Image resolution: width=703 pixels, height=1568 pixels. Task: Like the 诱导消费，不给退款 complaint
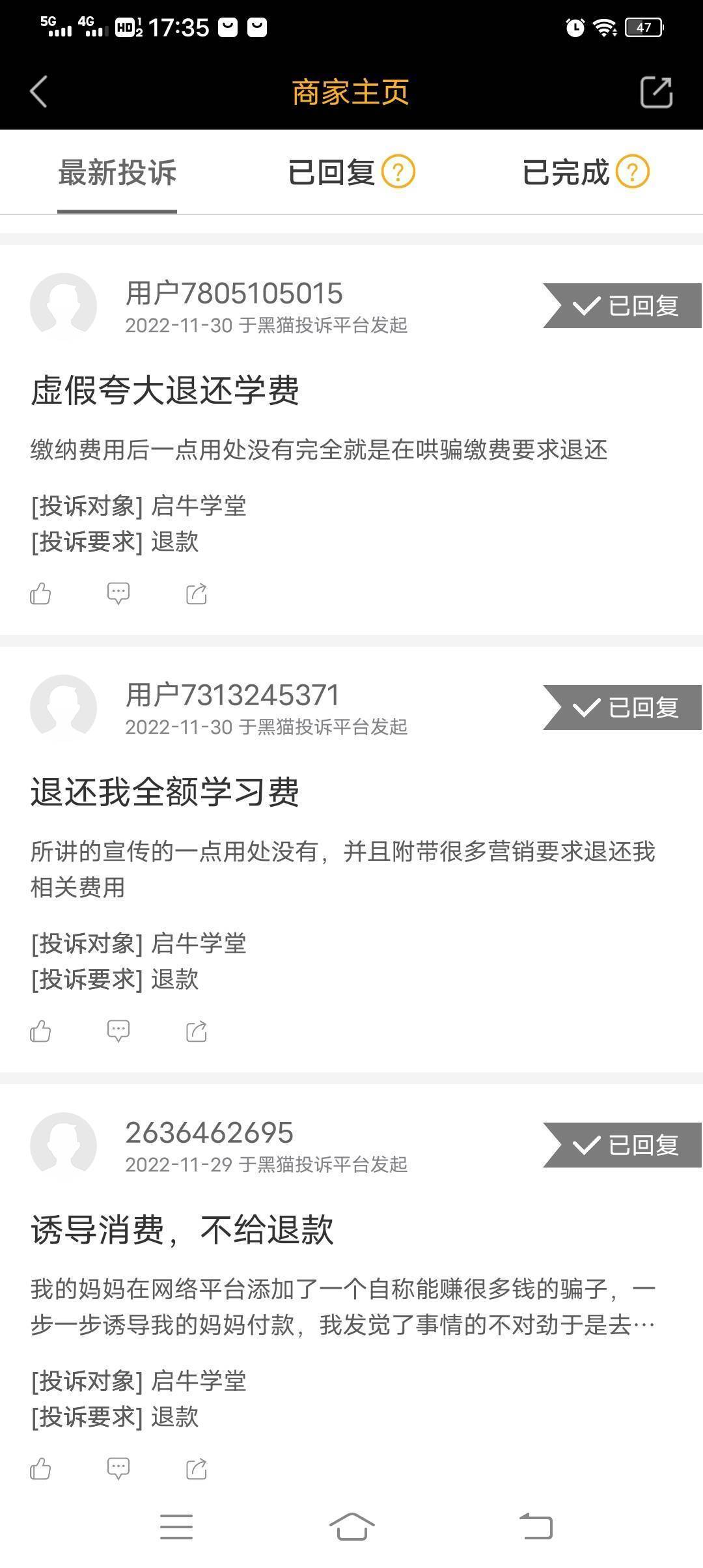coord(40,1468)
